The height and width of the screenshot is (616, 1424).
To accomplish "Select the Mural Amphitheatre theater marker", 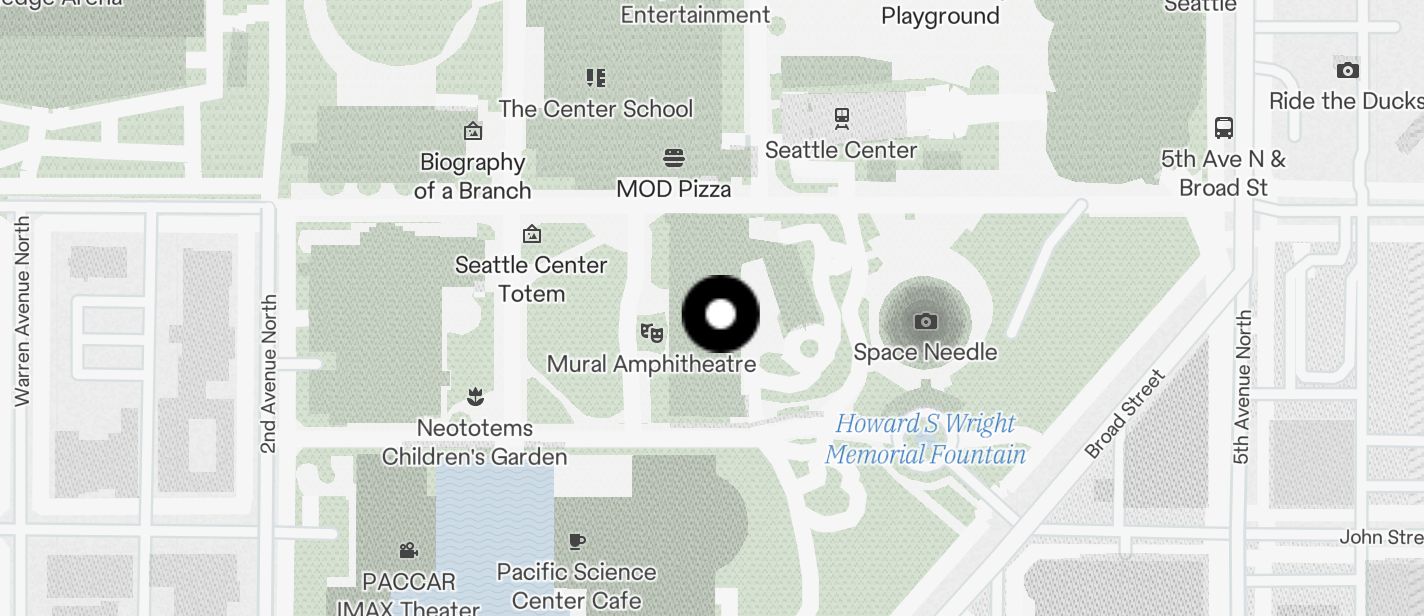I will (x=652, y=332).
